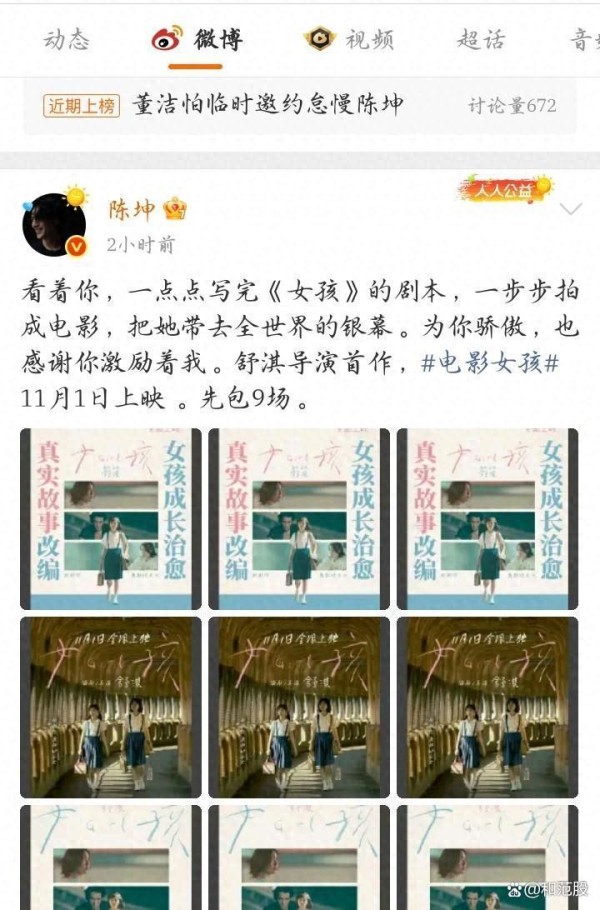The image size is (600, 910).
Task: View the middle golden tunnel poster image
Action: pyautogui.click(x=298, y=707)
